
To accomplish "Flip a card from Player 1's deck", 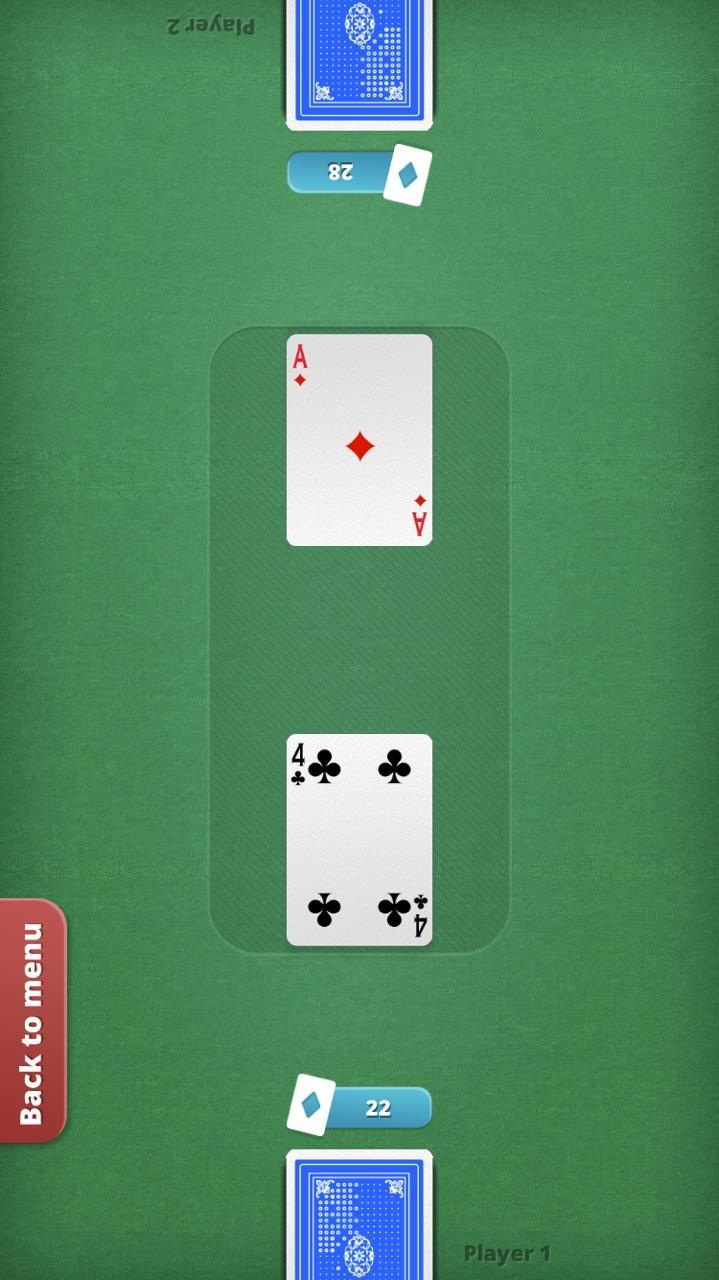I will (359, 1214).
